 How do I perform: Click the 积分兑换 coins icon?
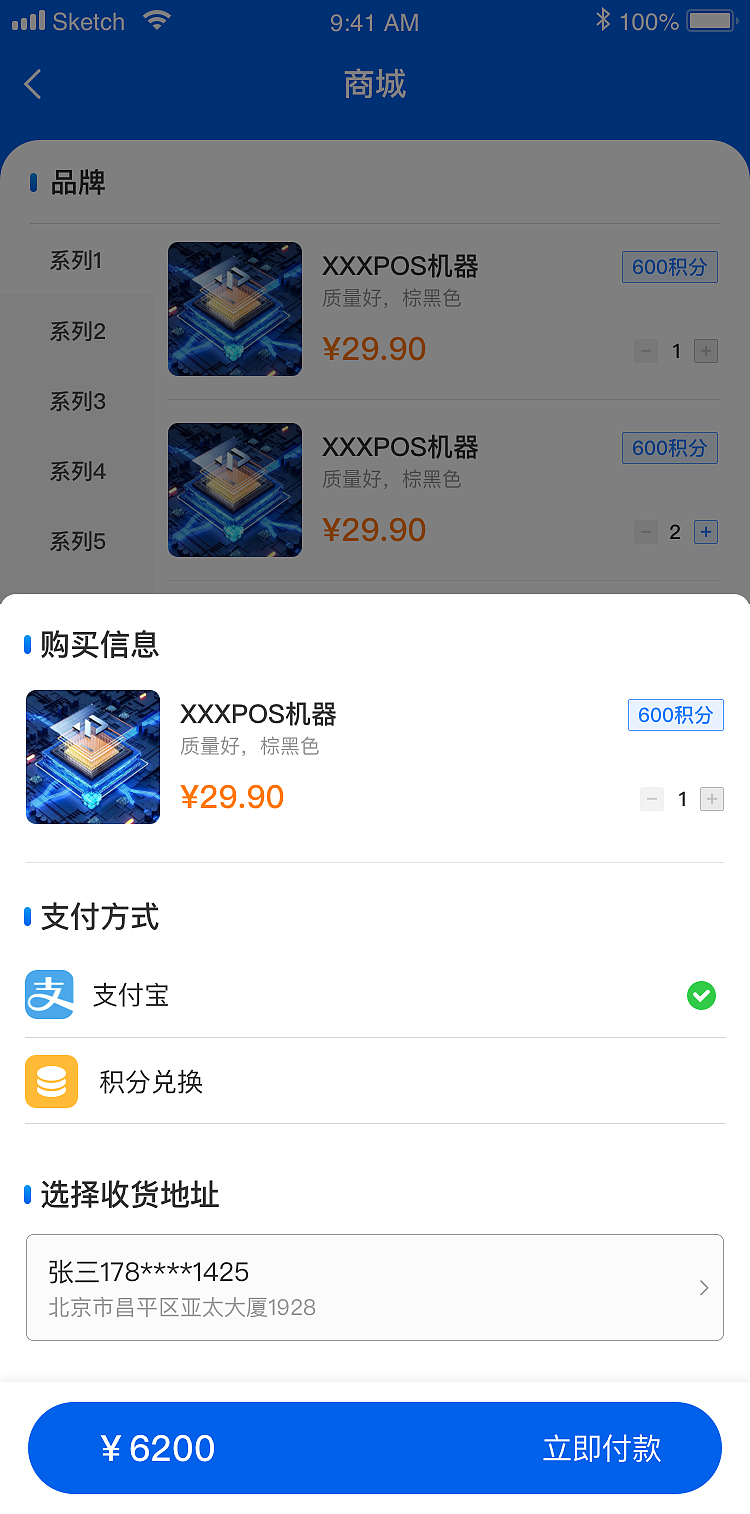(x=50, y=1081)
